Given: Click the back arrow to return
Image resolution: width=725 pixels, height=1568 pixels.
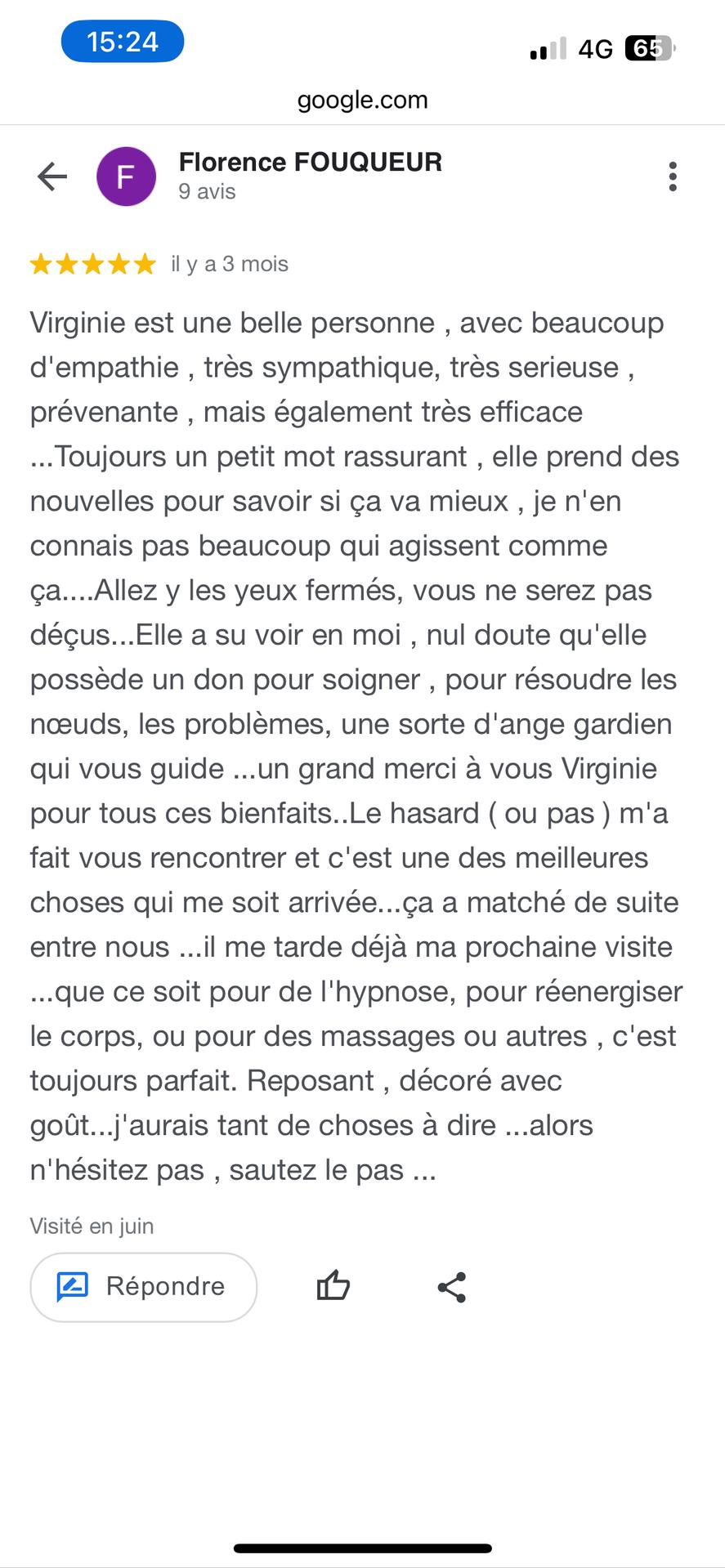Looking at the screenshot, I should point(51,176).
